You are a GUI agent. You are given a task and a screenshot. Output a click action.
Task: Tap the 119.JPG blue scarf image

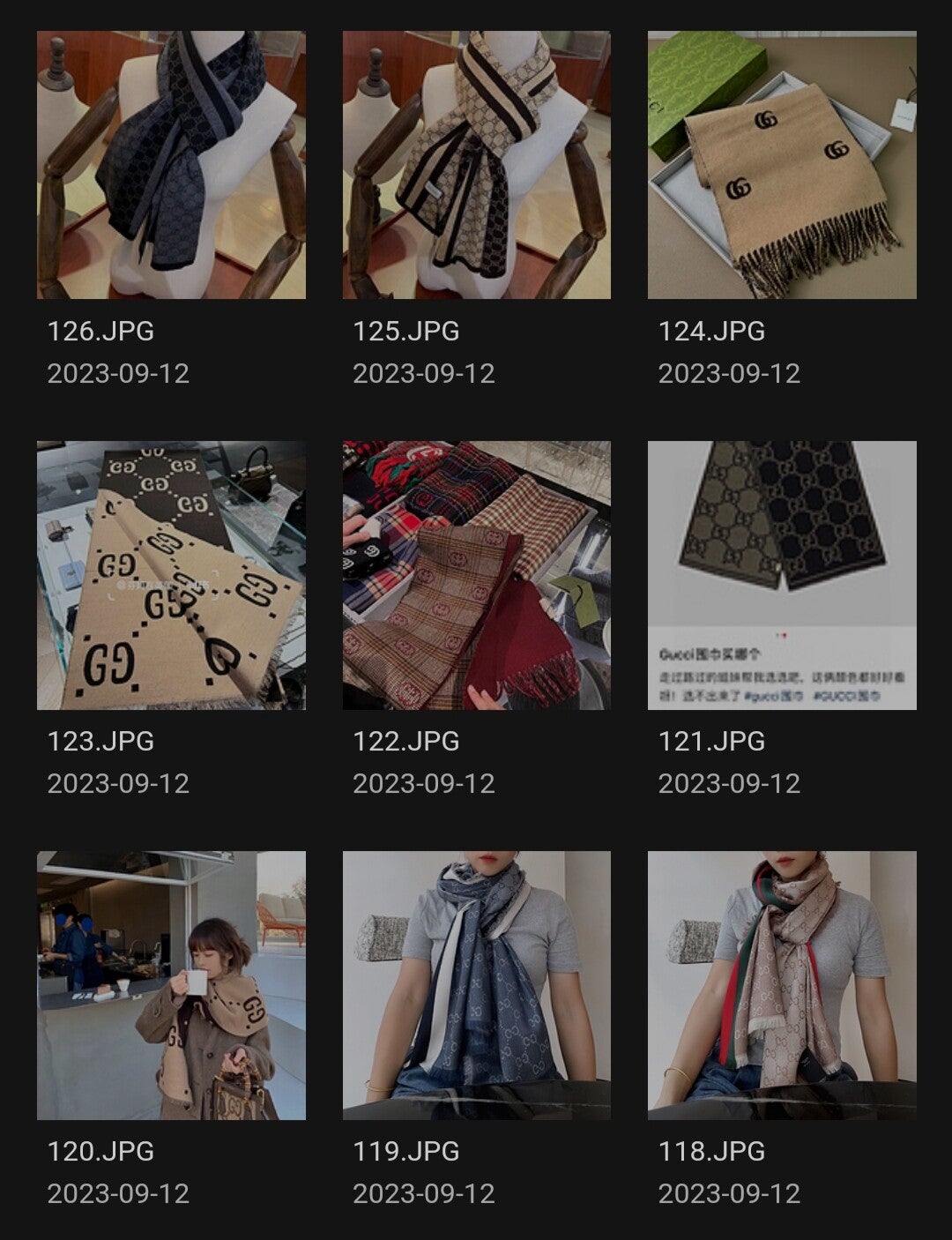[476, 985]
